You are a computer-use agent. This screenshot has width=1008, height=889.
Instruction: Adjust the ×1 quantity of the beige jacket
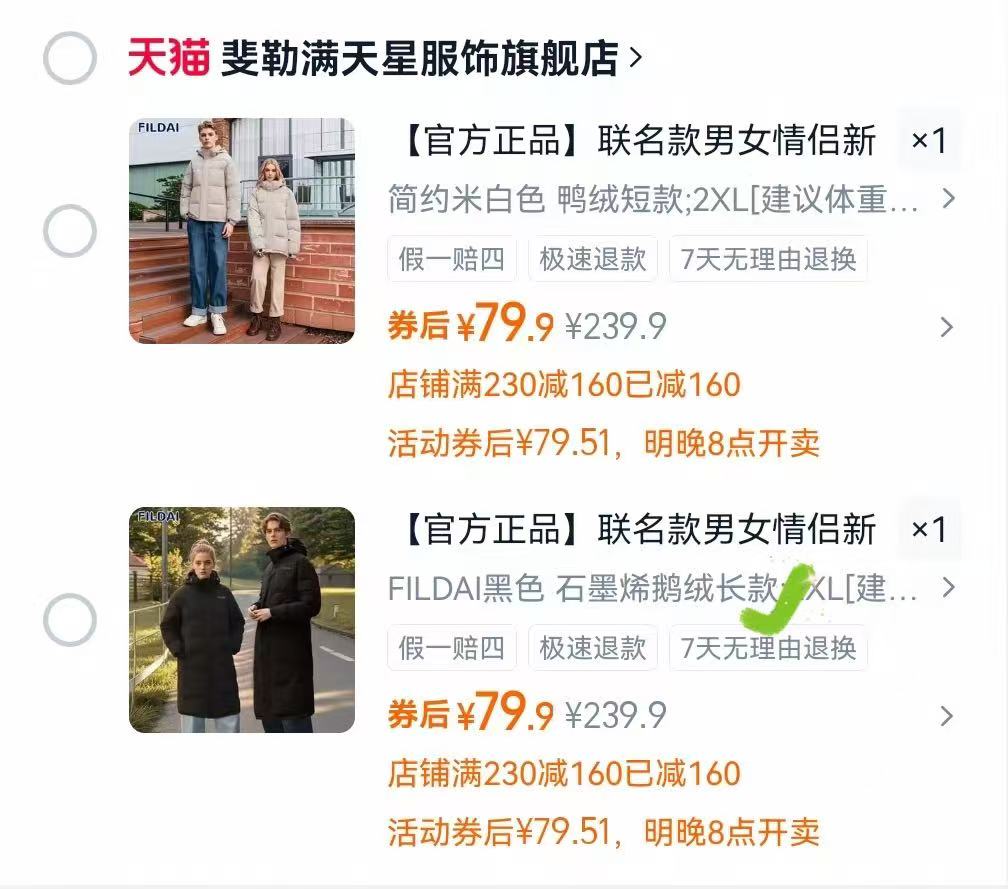pos(929,141)
